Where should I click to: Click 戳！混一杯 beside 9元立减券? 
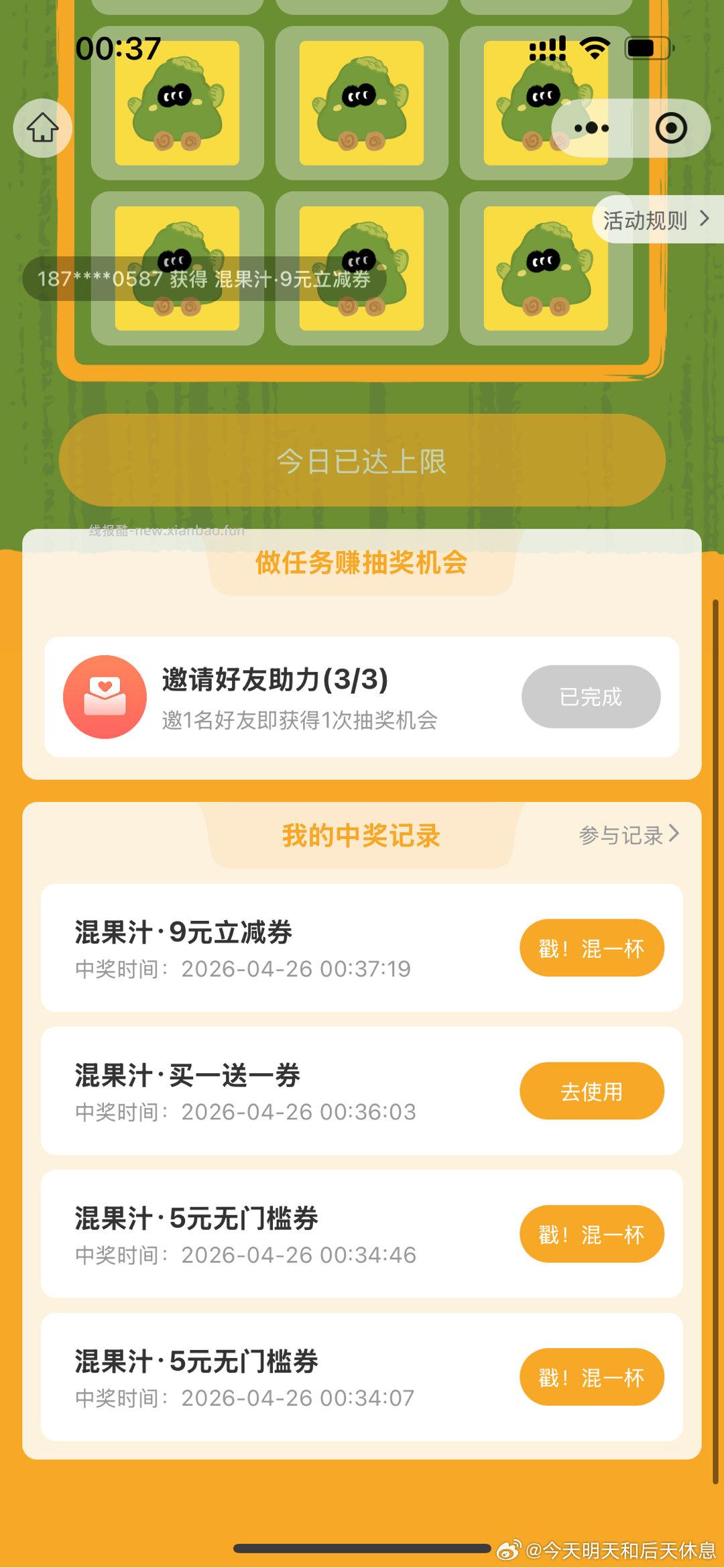(593, 948)
